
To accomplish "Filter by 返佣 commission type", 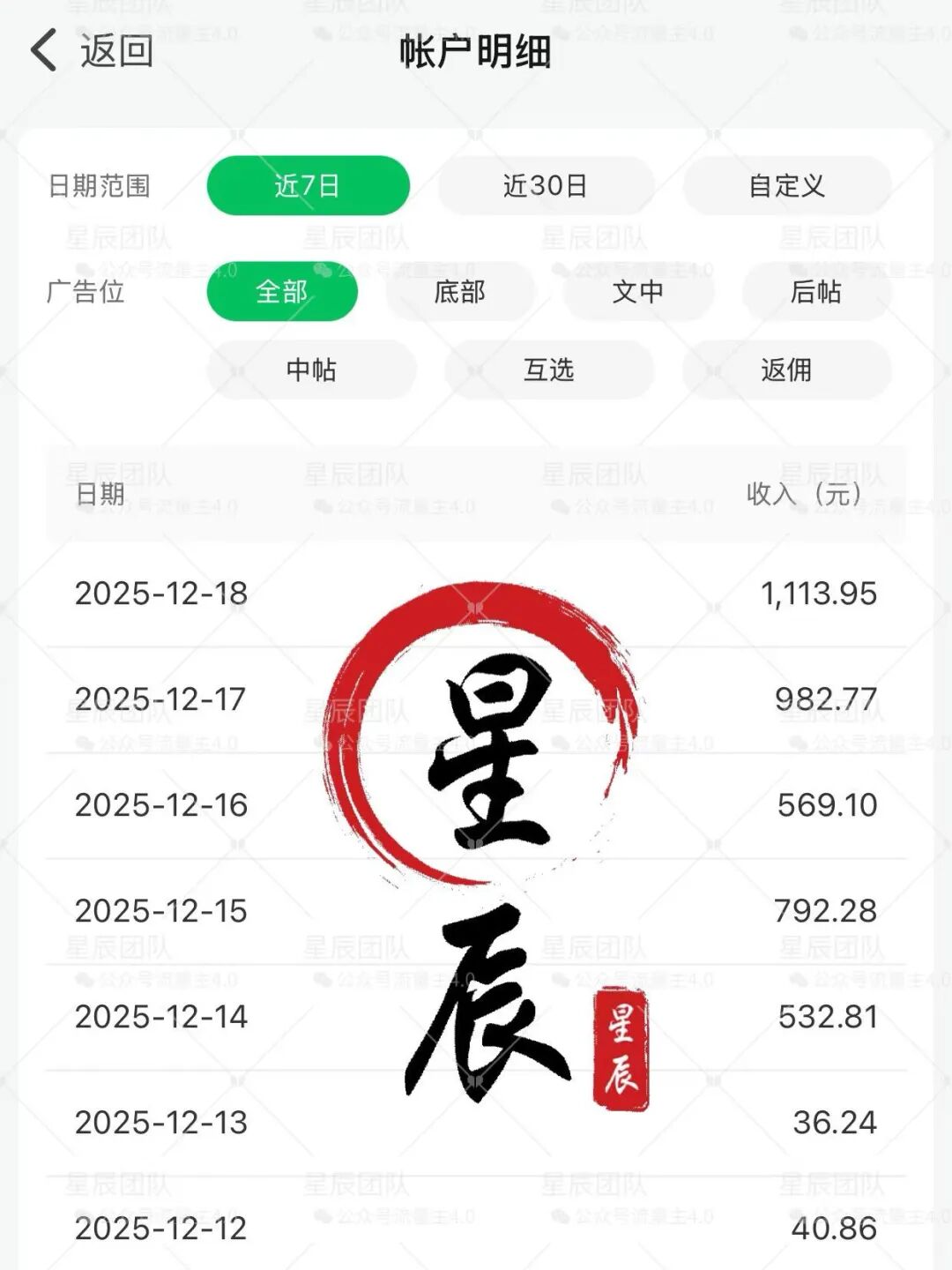I will pyautogui.click(x=787, y=370).
